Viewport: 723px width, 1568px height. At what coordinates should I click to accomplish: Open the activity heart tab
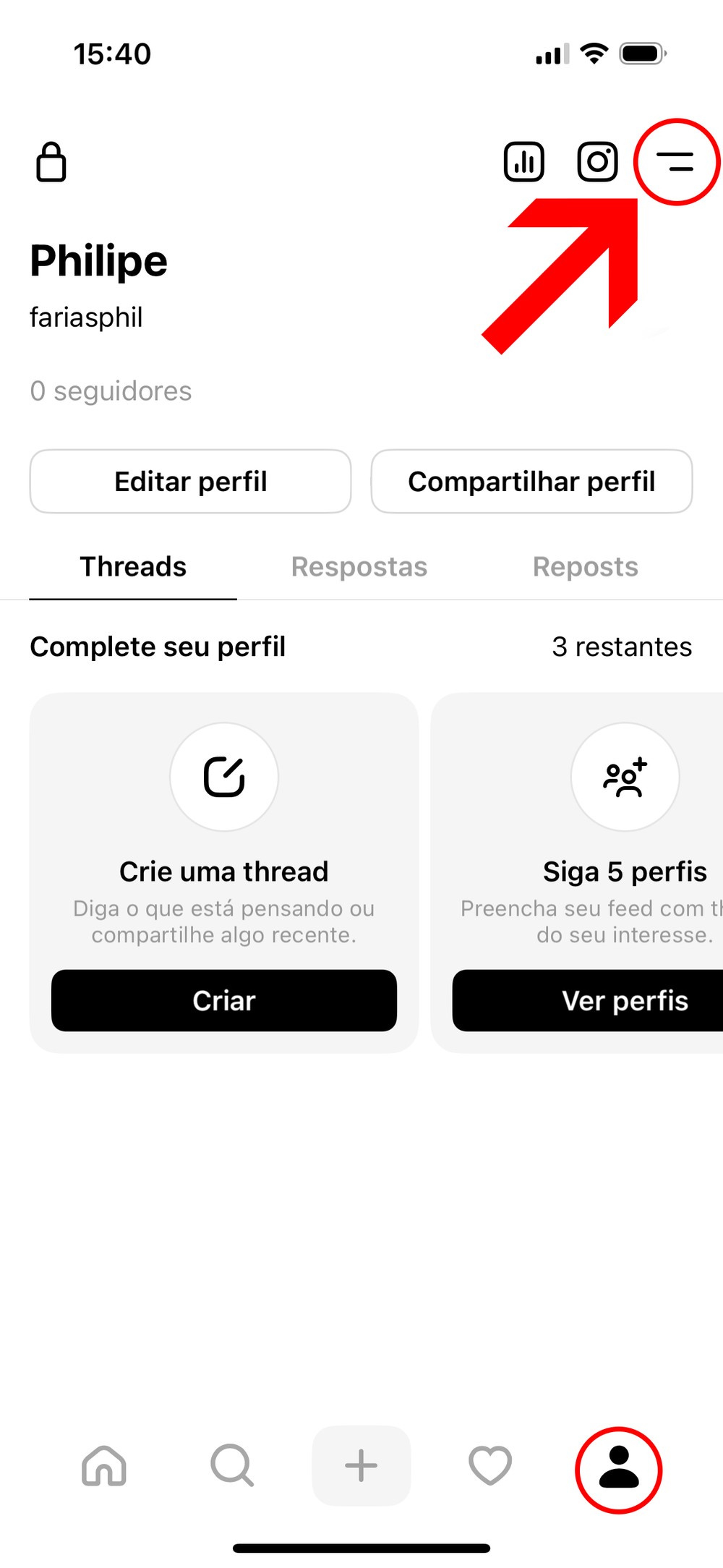[x=490, y=1465]
